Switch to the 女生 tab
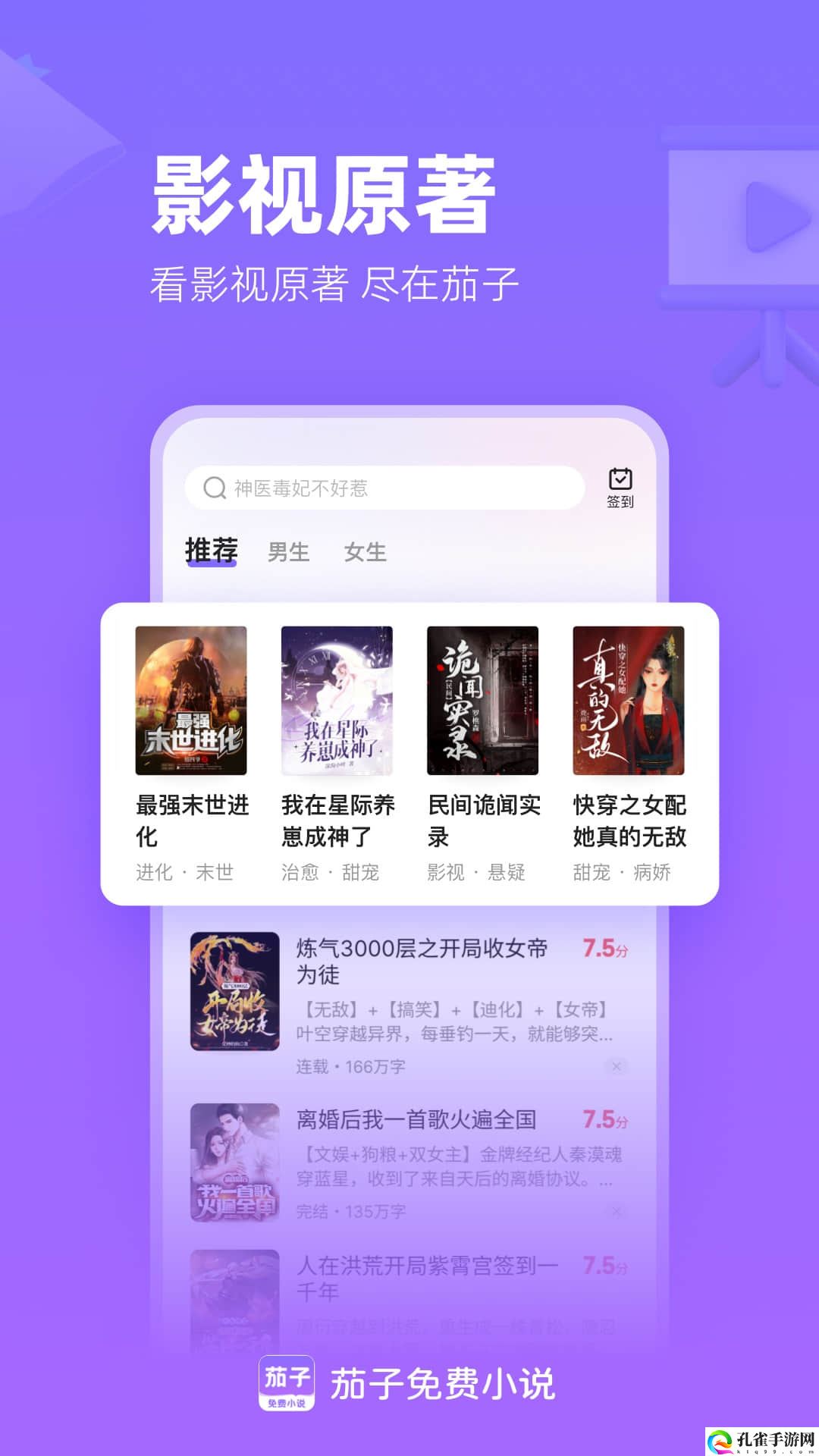This screenshot has height=1456, width=819. 366,554
